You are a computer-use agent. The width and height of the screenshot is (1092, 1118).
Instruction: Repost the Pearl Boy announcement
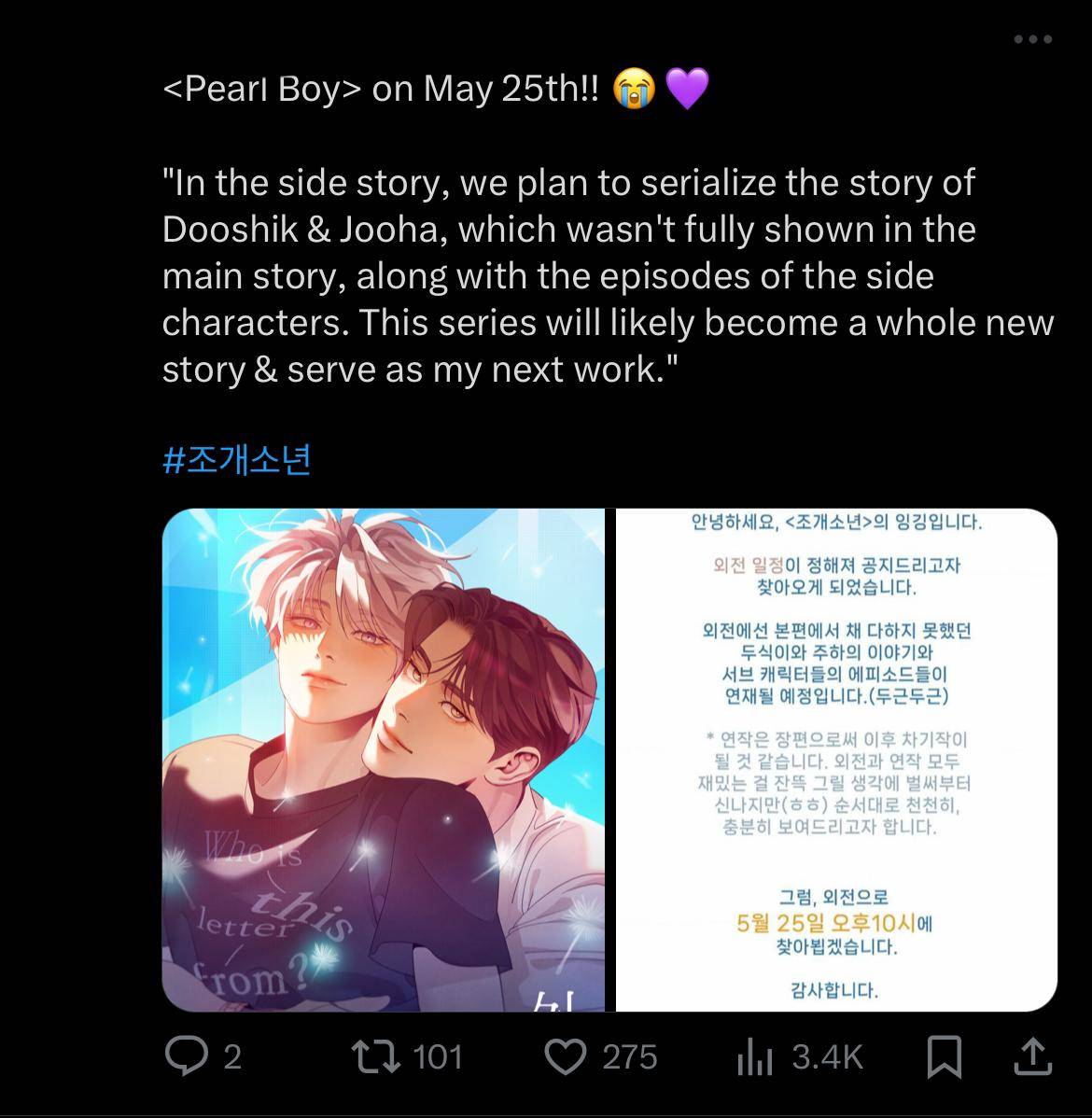(376, 1056)
